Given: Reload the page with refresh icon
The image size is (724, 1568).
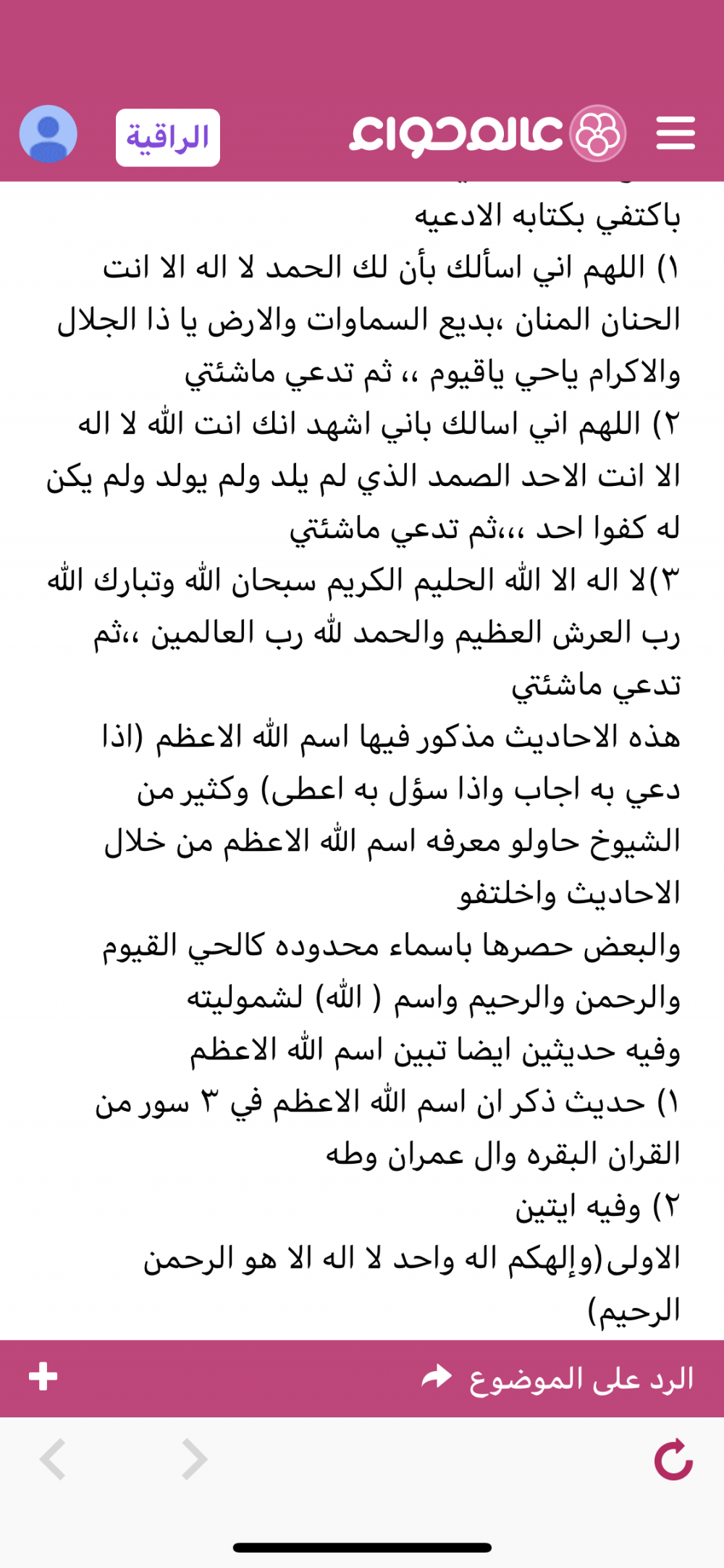Looking at the screenshot, I should click(x=673, y=1459).
